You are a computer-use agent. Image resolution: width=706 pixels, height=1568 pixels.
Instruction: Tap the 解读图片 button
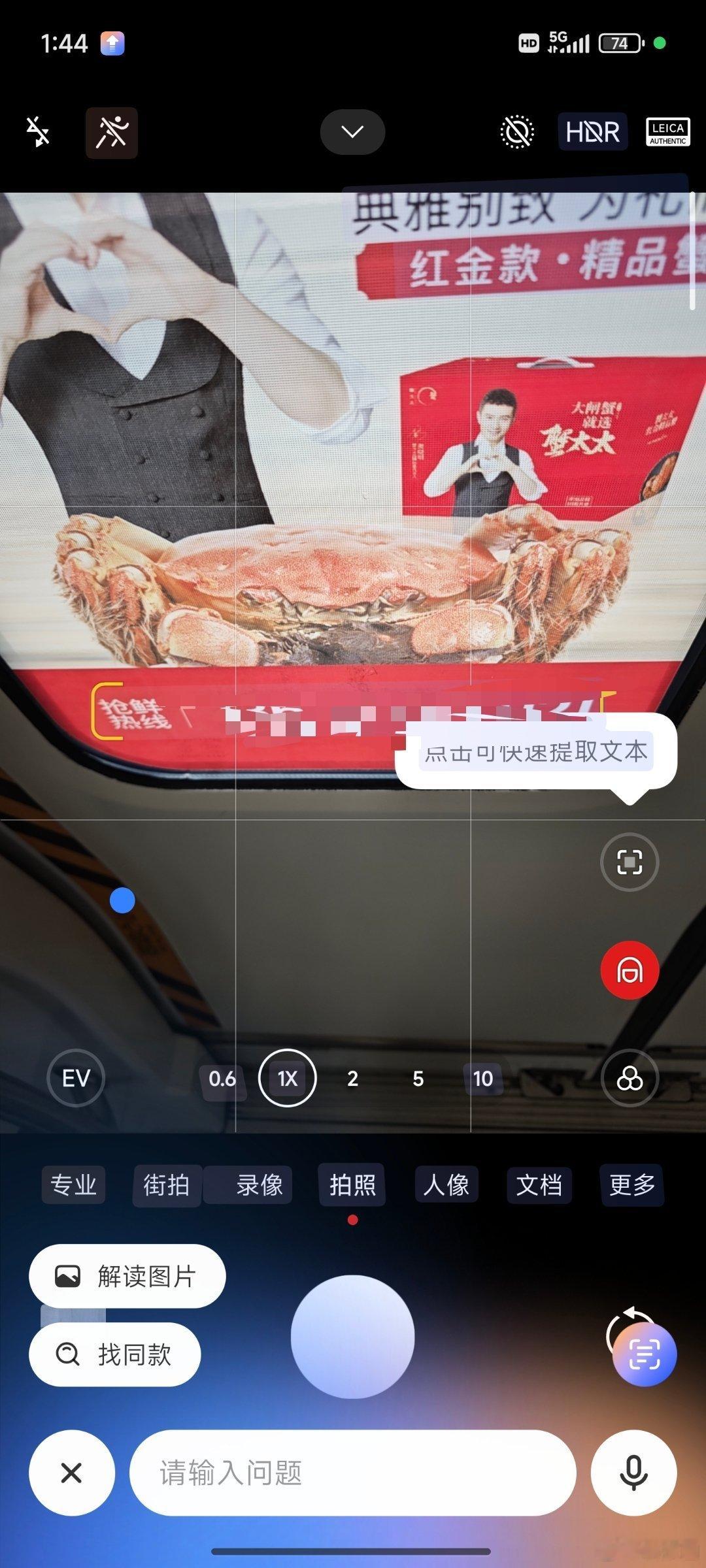pos(127,1275)
